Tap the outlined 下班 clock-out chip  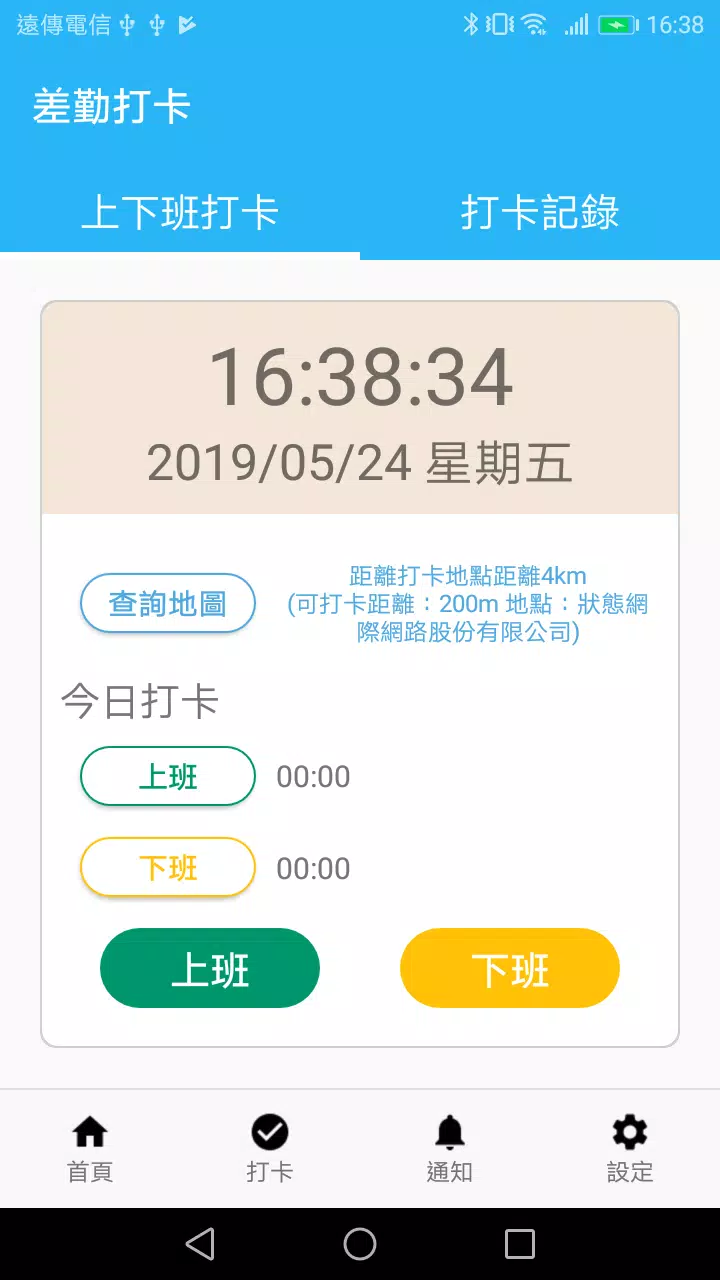tap(167, 867)
